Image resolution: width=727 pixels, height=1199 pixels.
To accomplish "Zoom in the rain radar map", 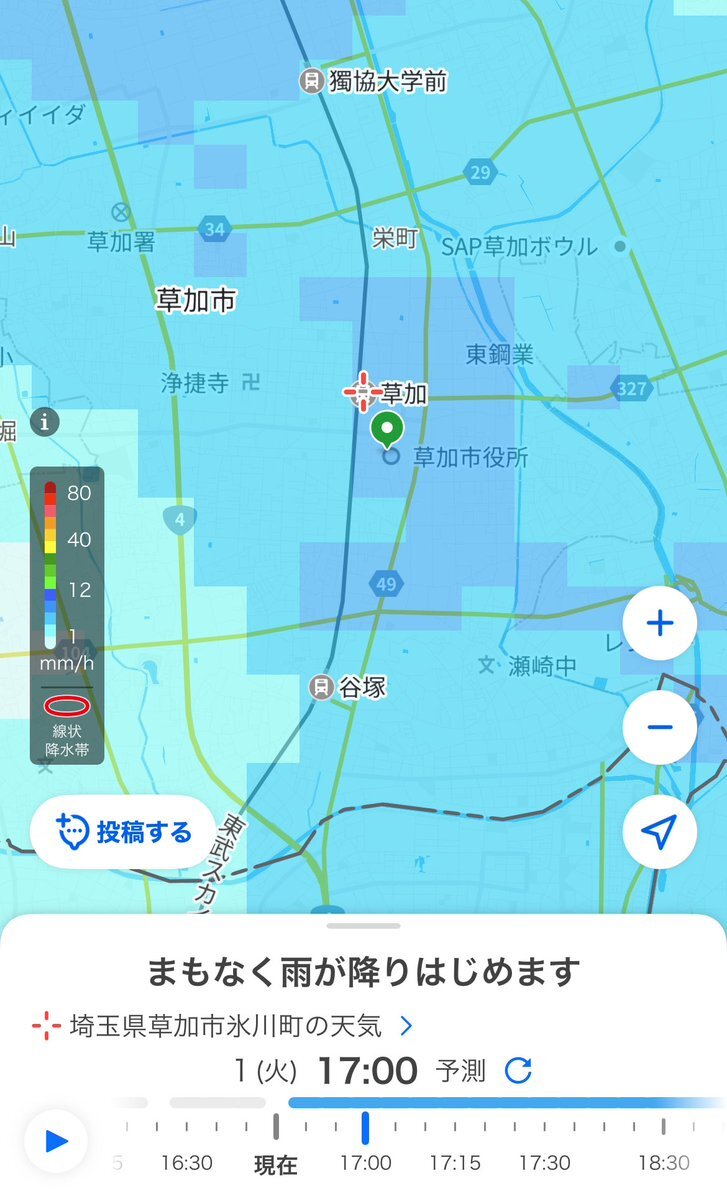I will tap(659, 623).
